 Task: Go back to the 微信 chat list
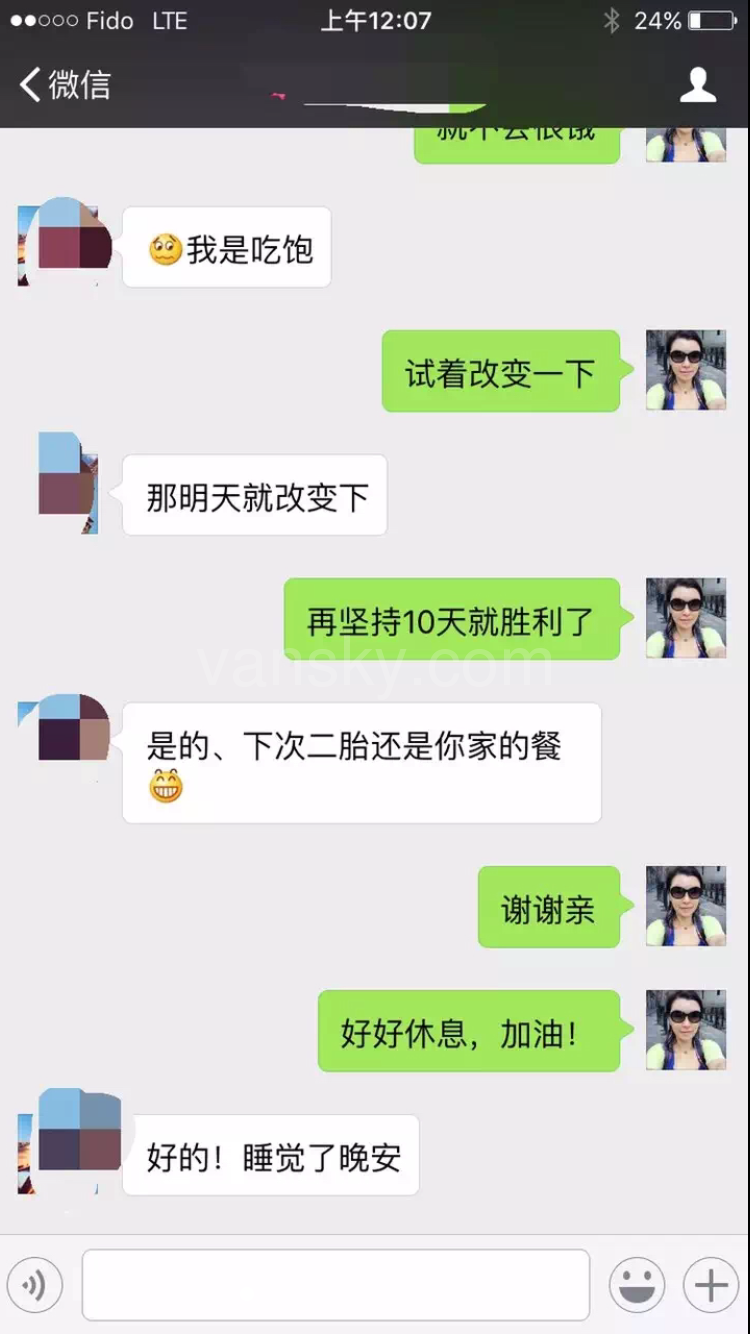tap(65, 85)
